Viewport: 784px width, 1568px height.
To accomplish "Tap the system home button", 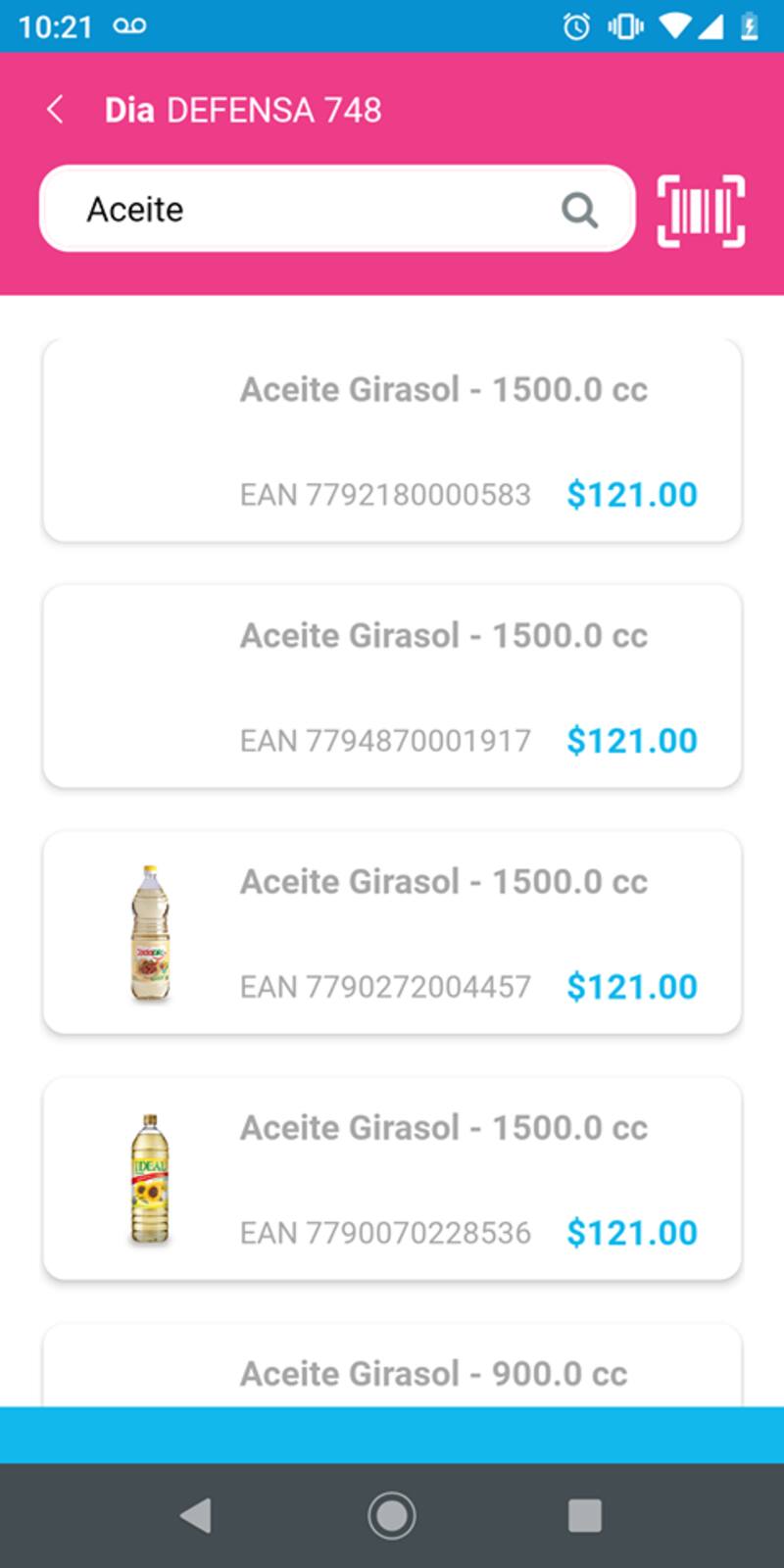I will [392, 1515].
